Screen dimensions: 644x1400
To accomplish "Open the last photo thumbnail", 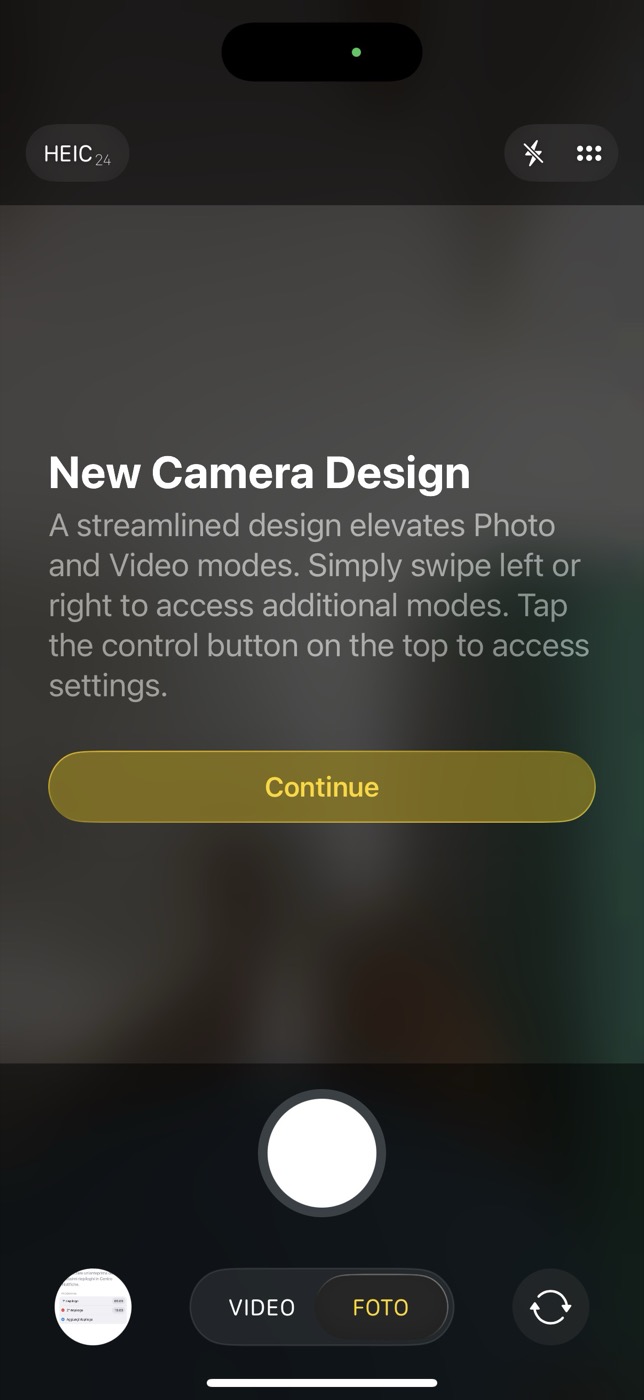I will click(x=93, y=1307).
